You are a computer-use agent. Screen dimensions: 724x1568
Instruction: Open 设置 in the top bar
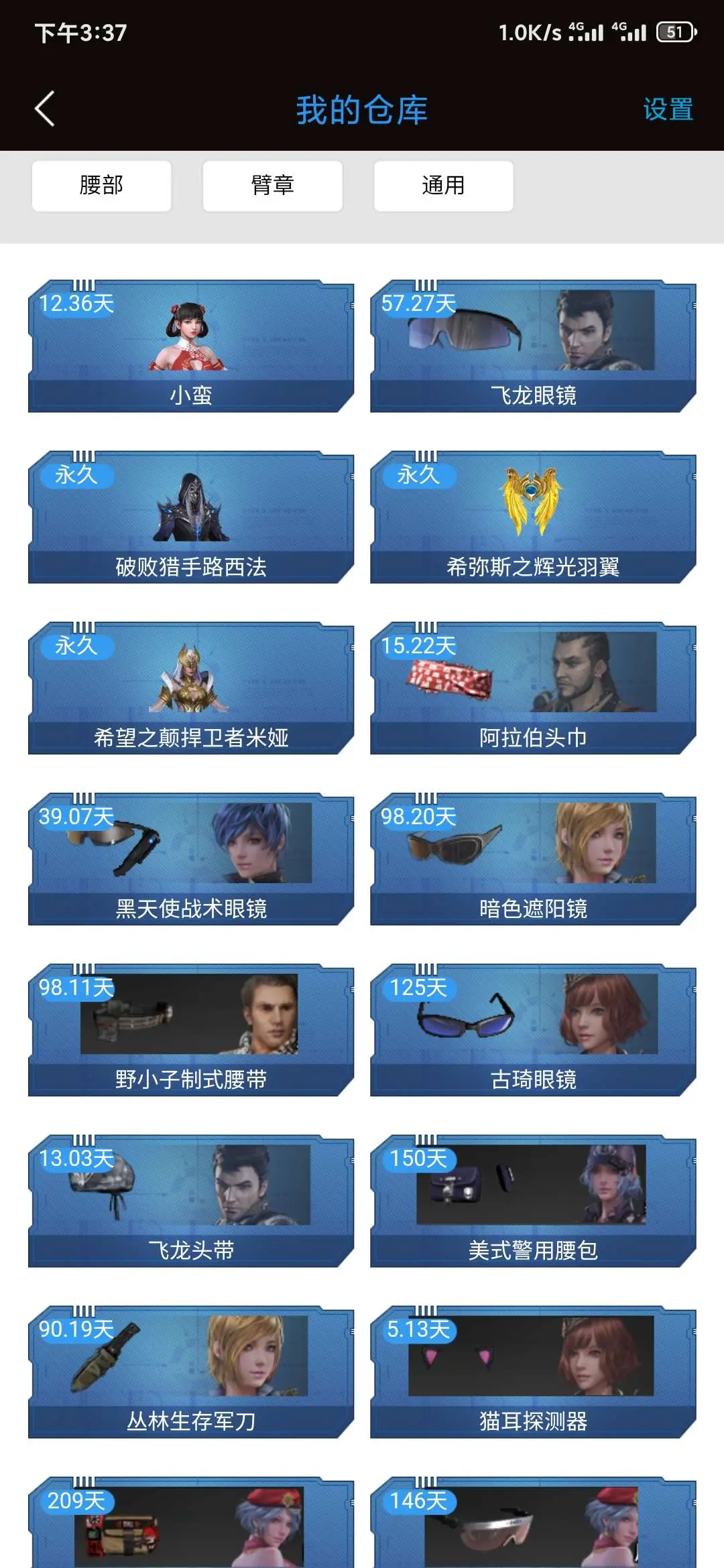click(668, 109)
